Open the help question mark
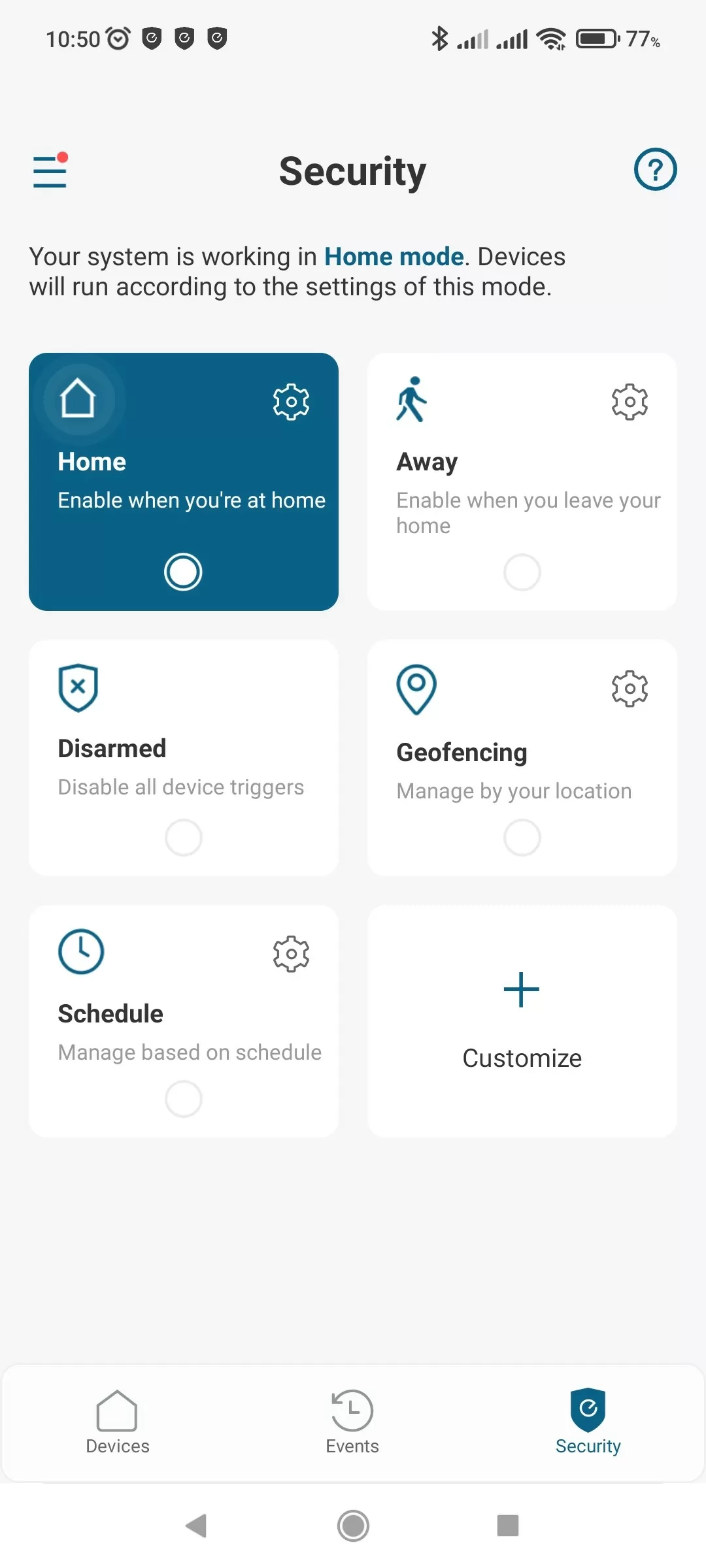Image resolution: width=706 pixels, height=1568 pixels. pyautogui.click(x=655, y=170)
